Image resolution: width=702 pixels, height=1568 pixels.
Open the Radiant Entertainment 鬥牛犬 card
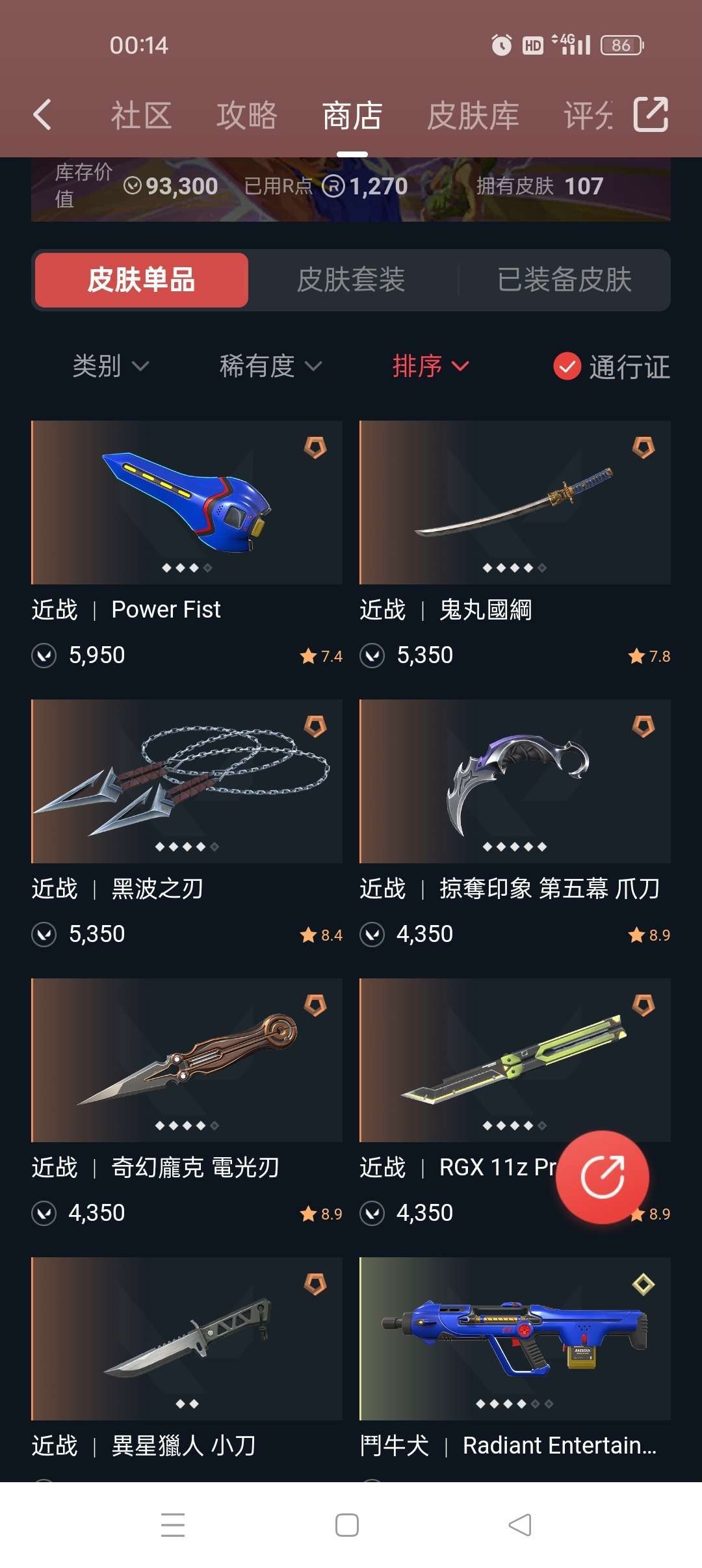click(515, 1339)
